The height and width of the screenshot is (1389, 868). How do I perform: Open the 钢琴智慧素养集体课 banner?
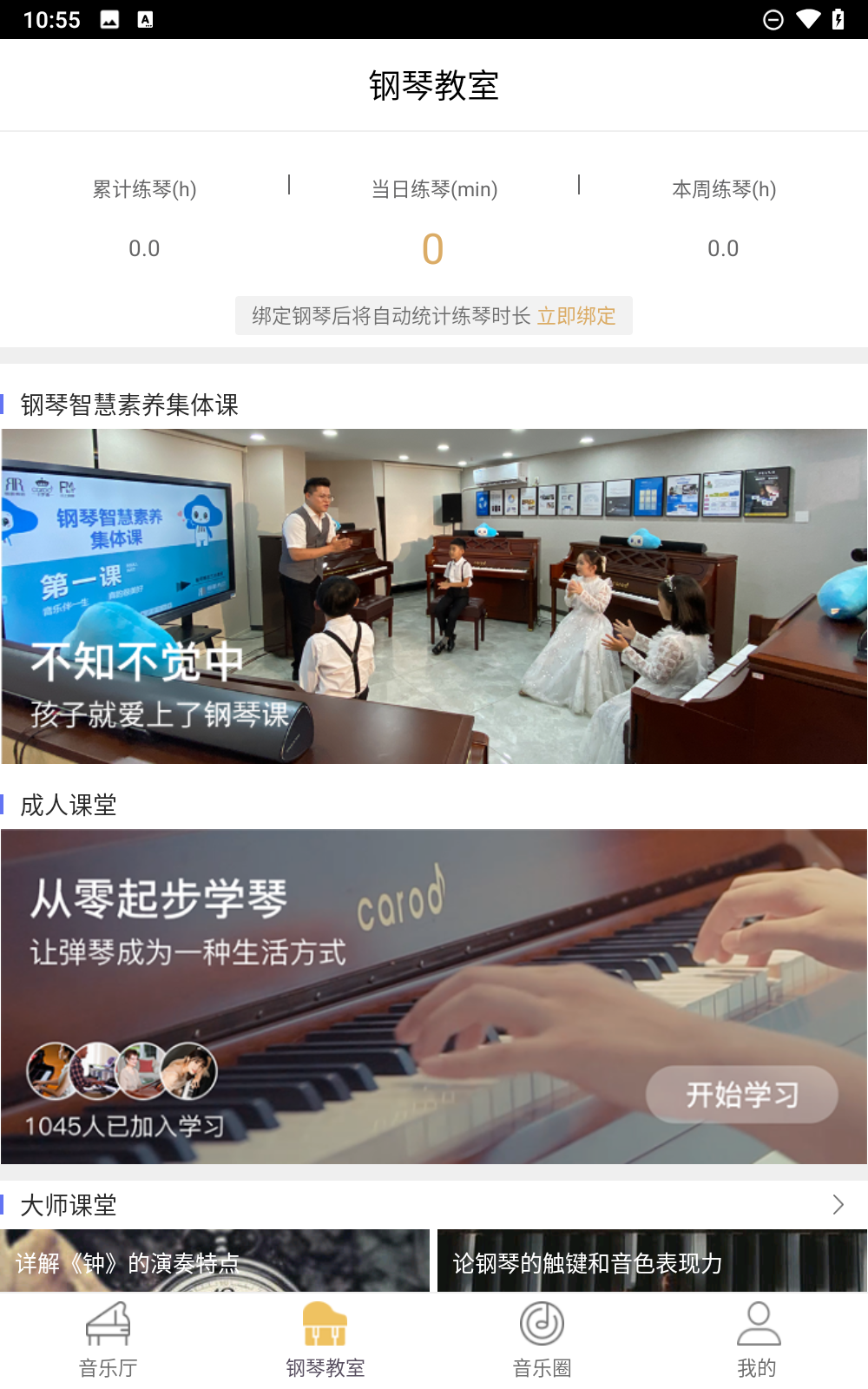434,596
